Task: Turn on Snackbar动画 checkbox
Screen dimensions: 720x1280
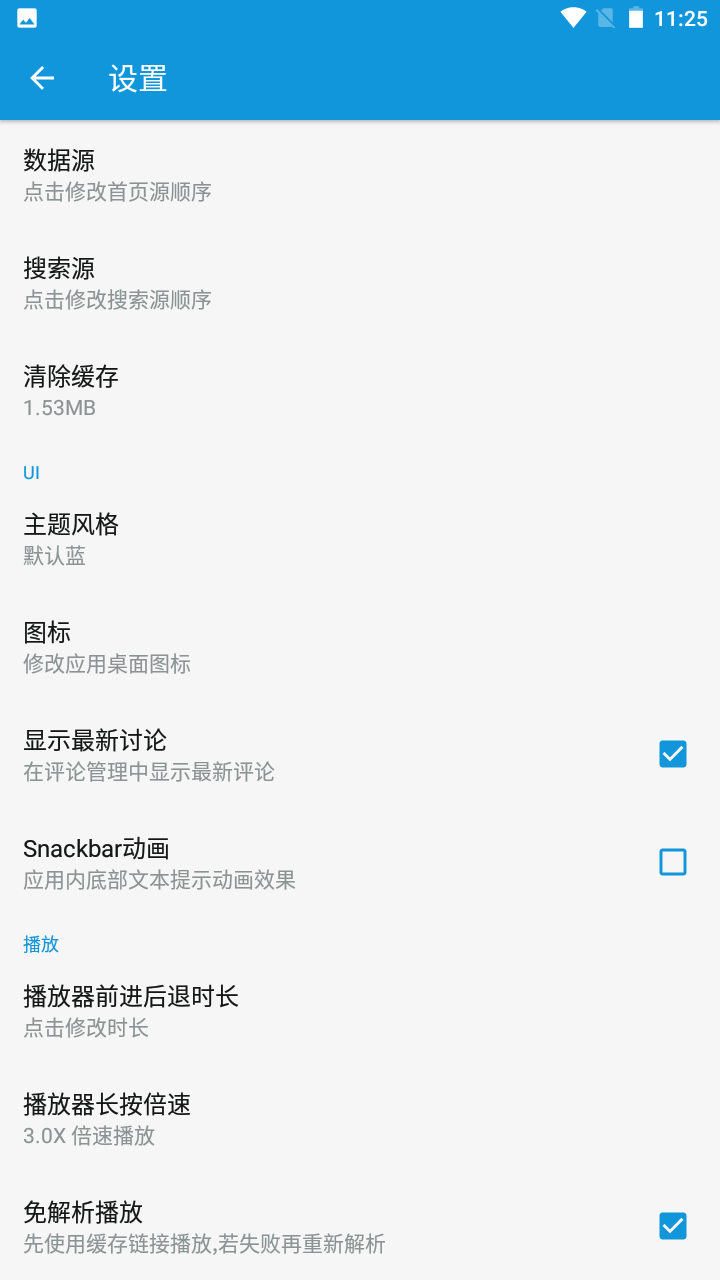Action: [x=673, y=861]
